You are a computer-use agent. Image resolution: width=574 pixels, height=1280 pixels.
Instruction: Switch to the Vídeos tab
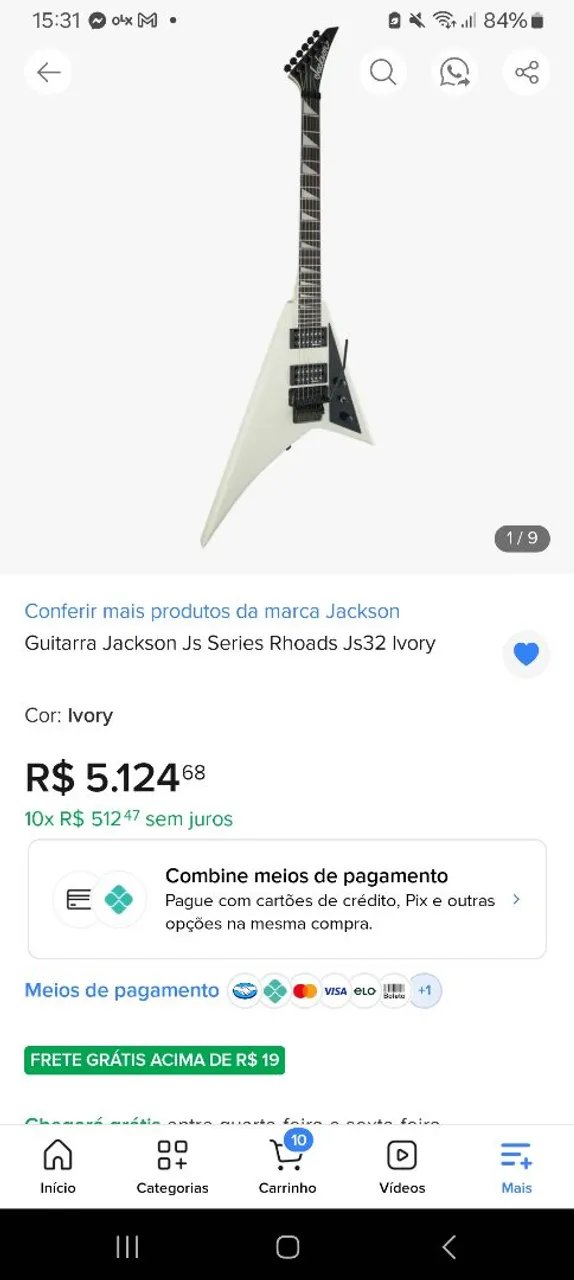402,1167
